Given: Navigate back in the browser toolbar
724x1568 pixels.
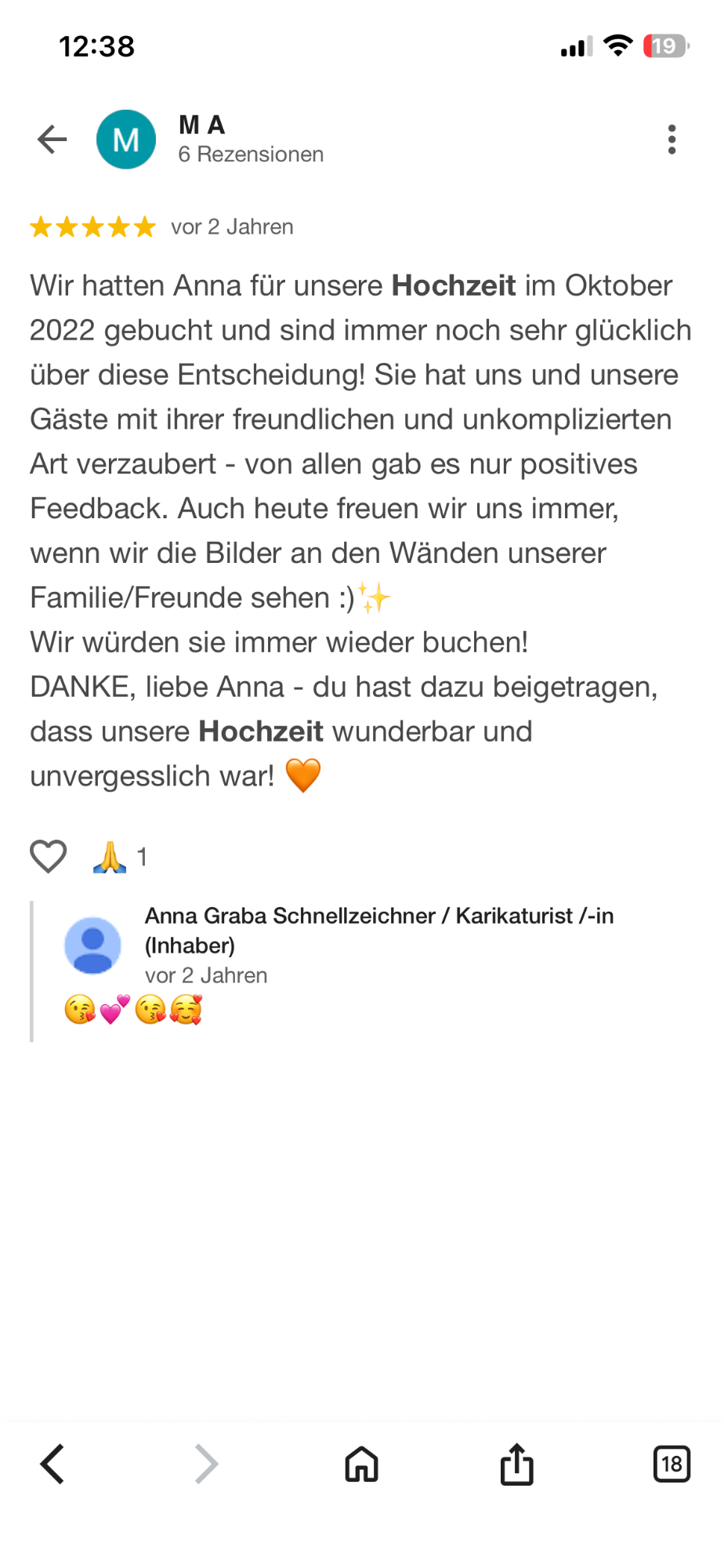Looking at the screenshot, I should [x=52, y=1464].
